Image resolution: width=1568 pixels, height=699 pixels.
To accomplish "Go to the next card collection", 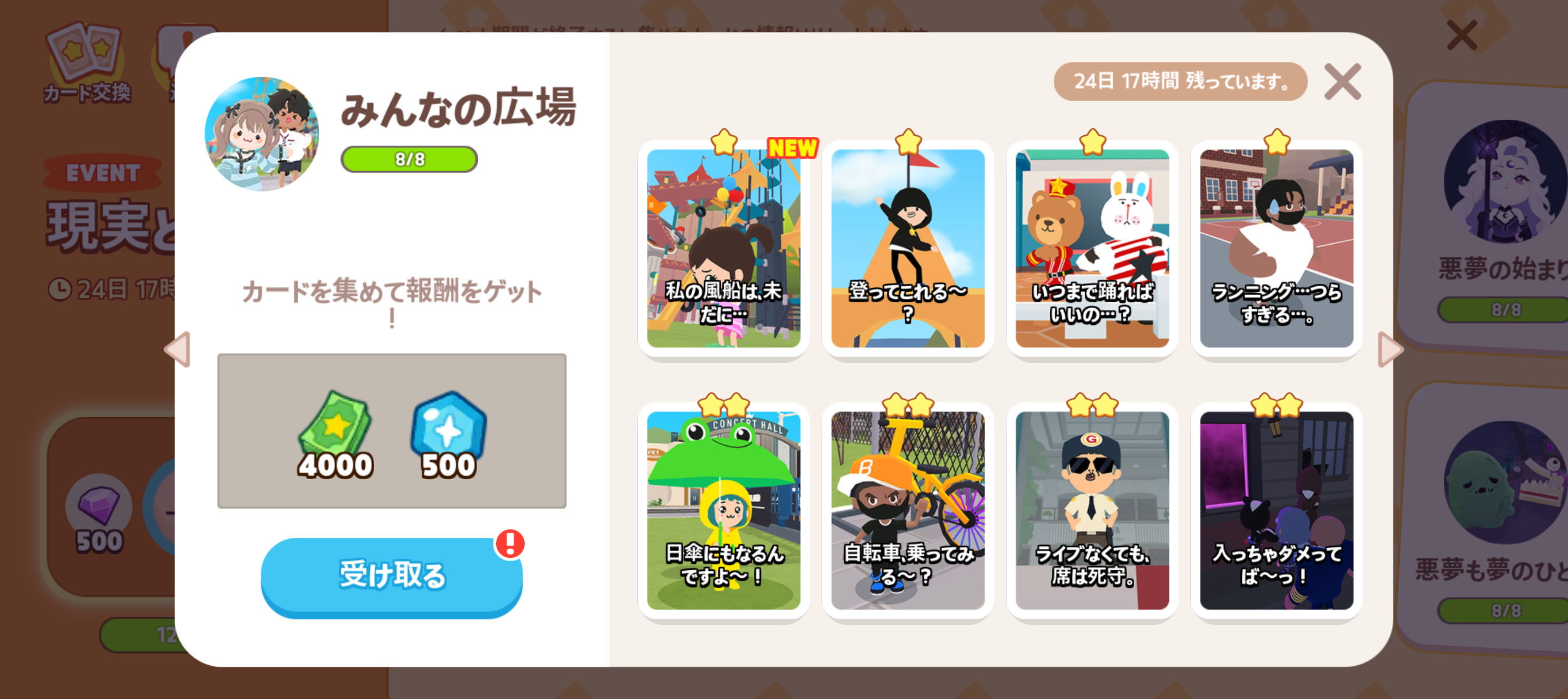I will (x=1389, y=349).
